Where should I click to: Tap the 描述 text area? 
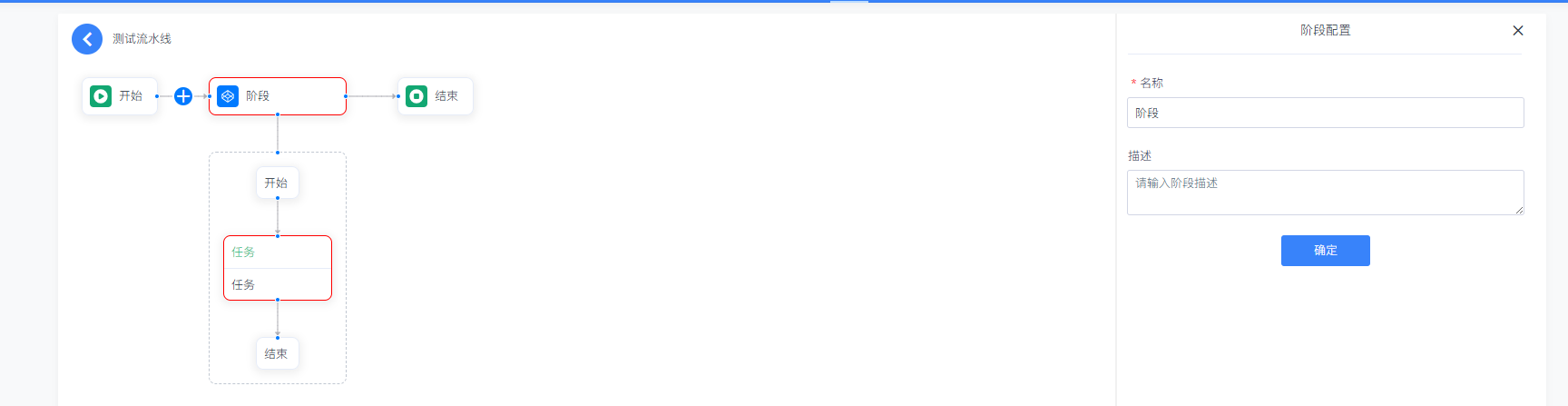click(1325, 193)
